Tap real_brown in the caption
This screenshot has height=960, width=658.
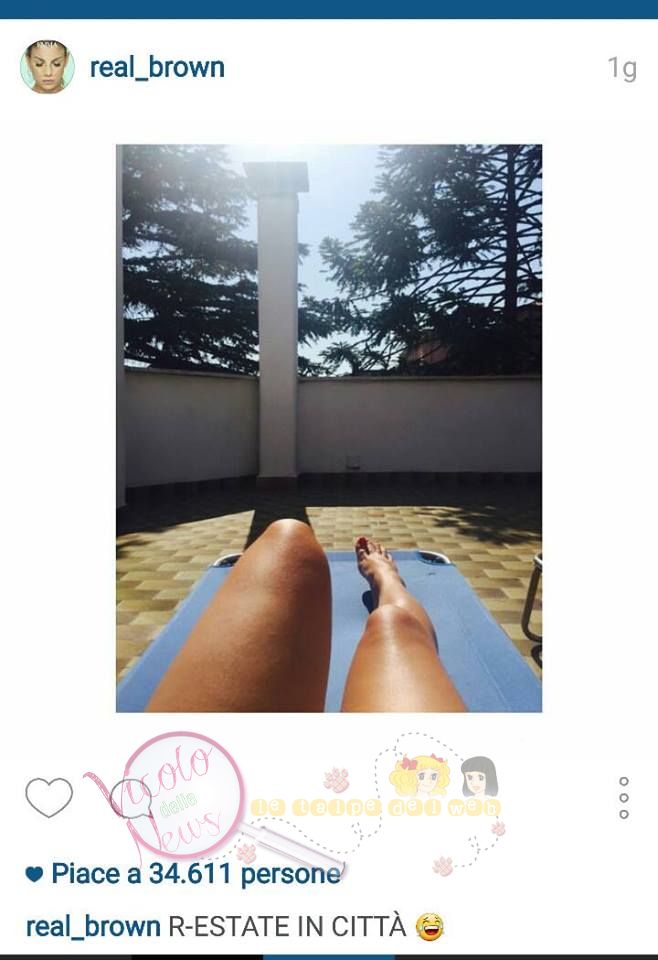click(x=92, y=926)
